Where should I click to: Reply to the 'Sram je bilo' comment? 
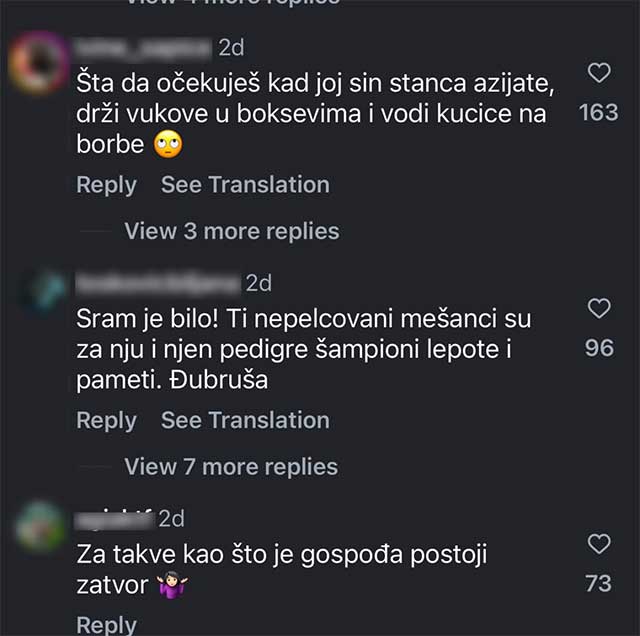[106, 420]
